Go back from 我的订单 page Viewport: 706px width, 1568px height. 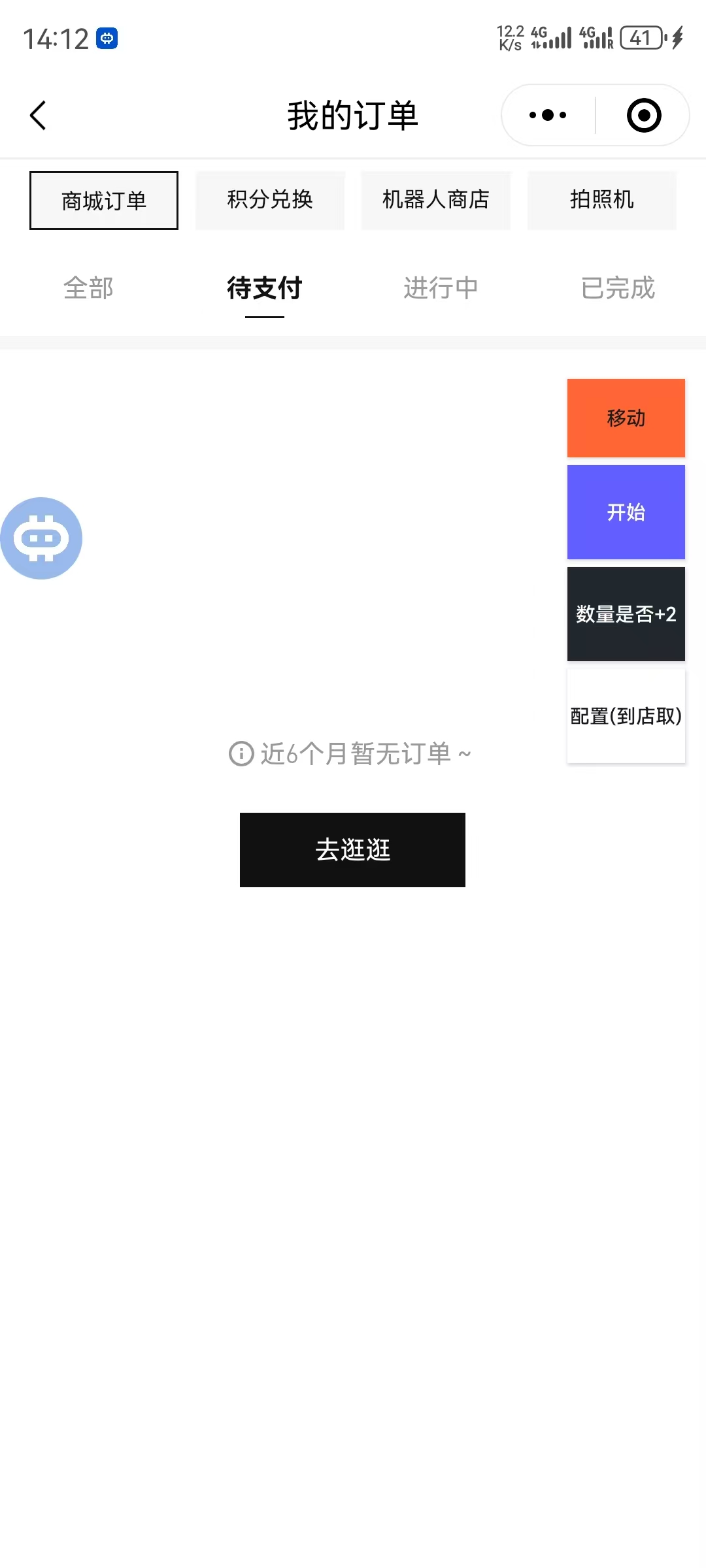coord(38,116)
